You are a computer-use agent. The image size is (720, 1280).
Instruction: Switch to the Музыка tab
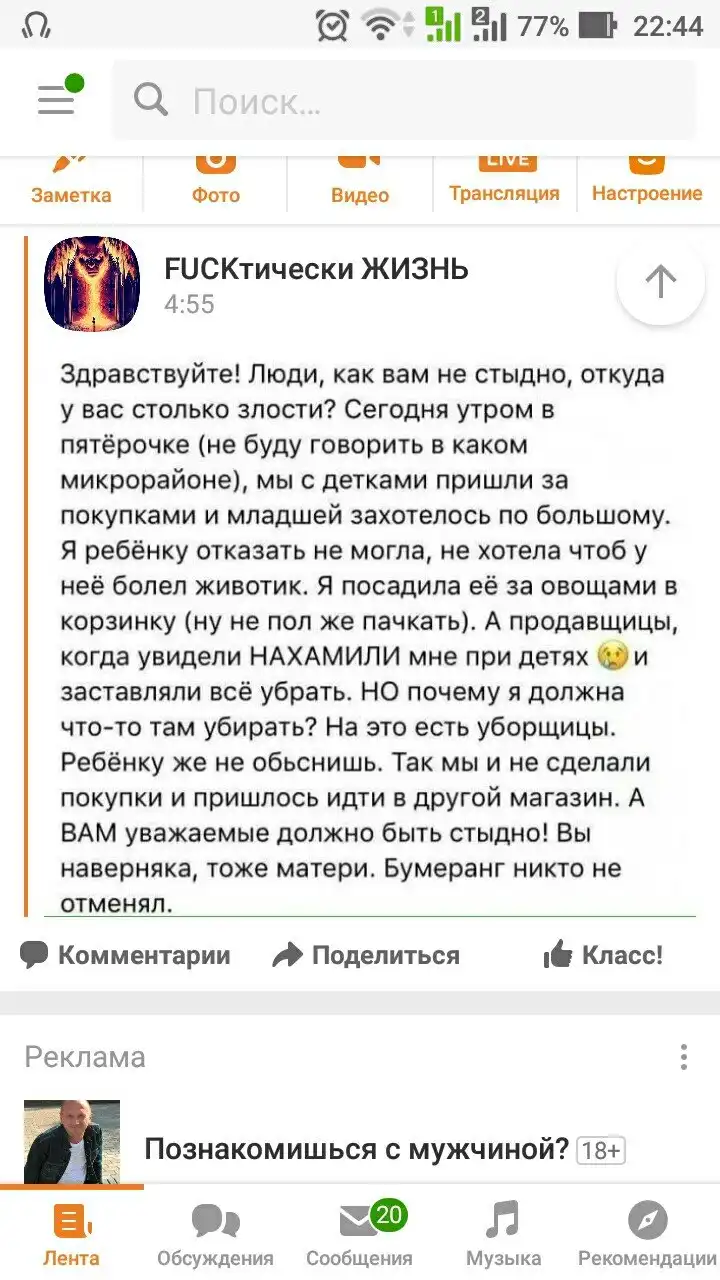click(x=503, y=1236)
